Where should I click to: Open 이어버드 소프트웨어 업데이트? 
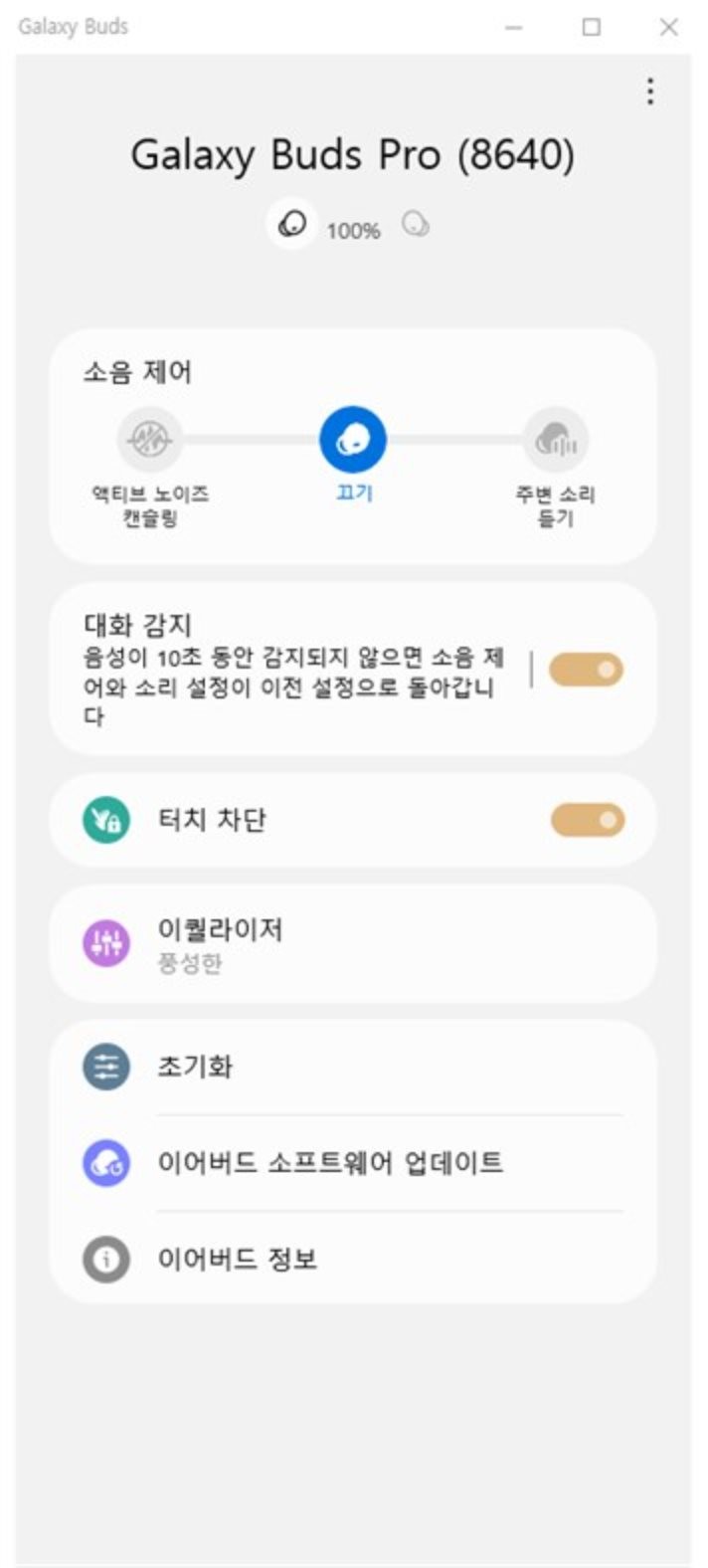click(x=353, y=1162)
